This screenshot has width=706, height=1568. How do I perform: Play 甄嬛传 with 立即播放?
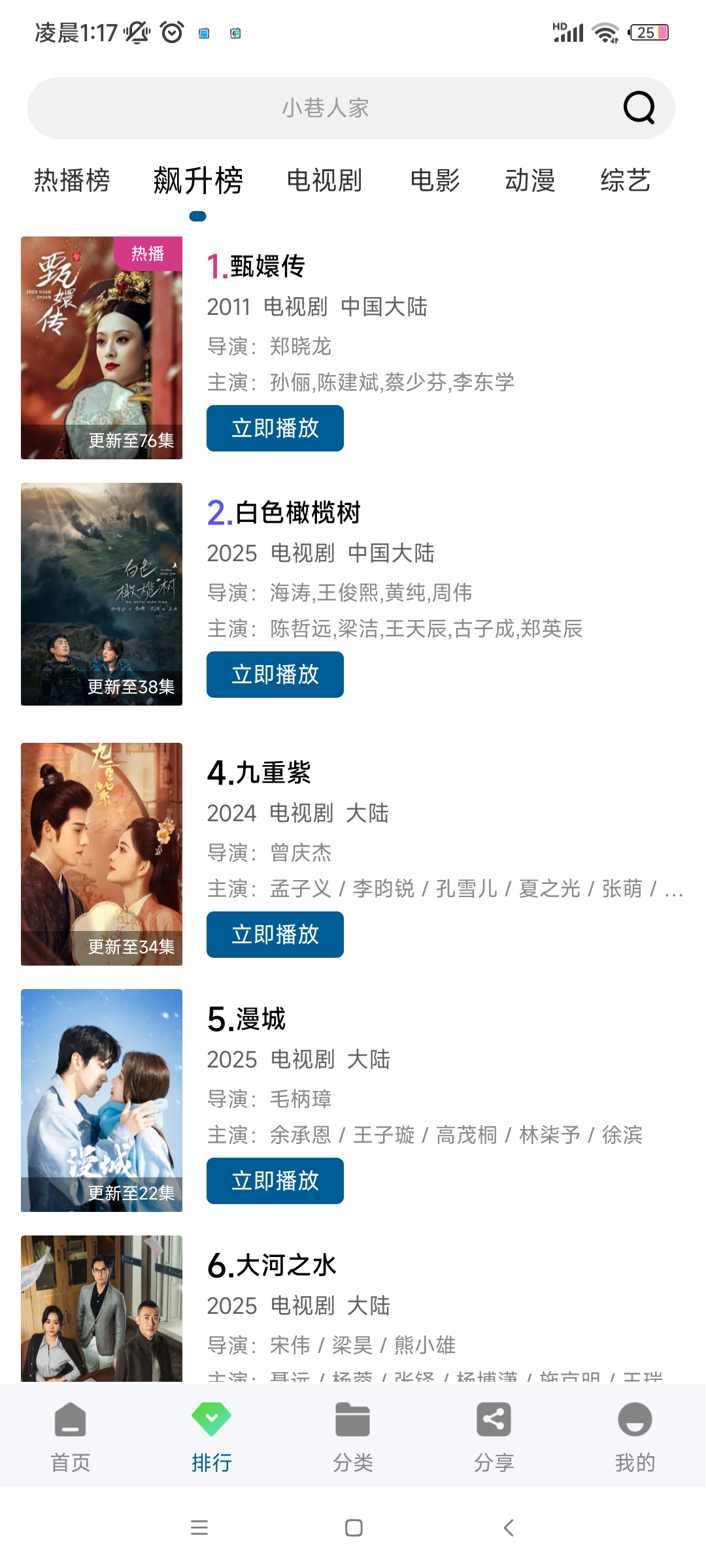275,429
